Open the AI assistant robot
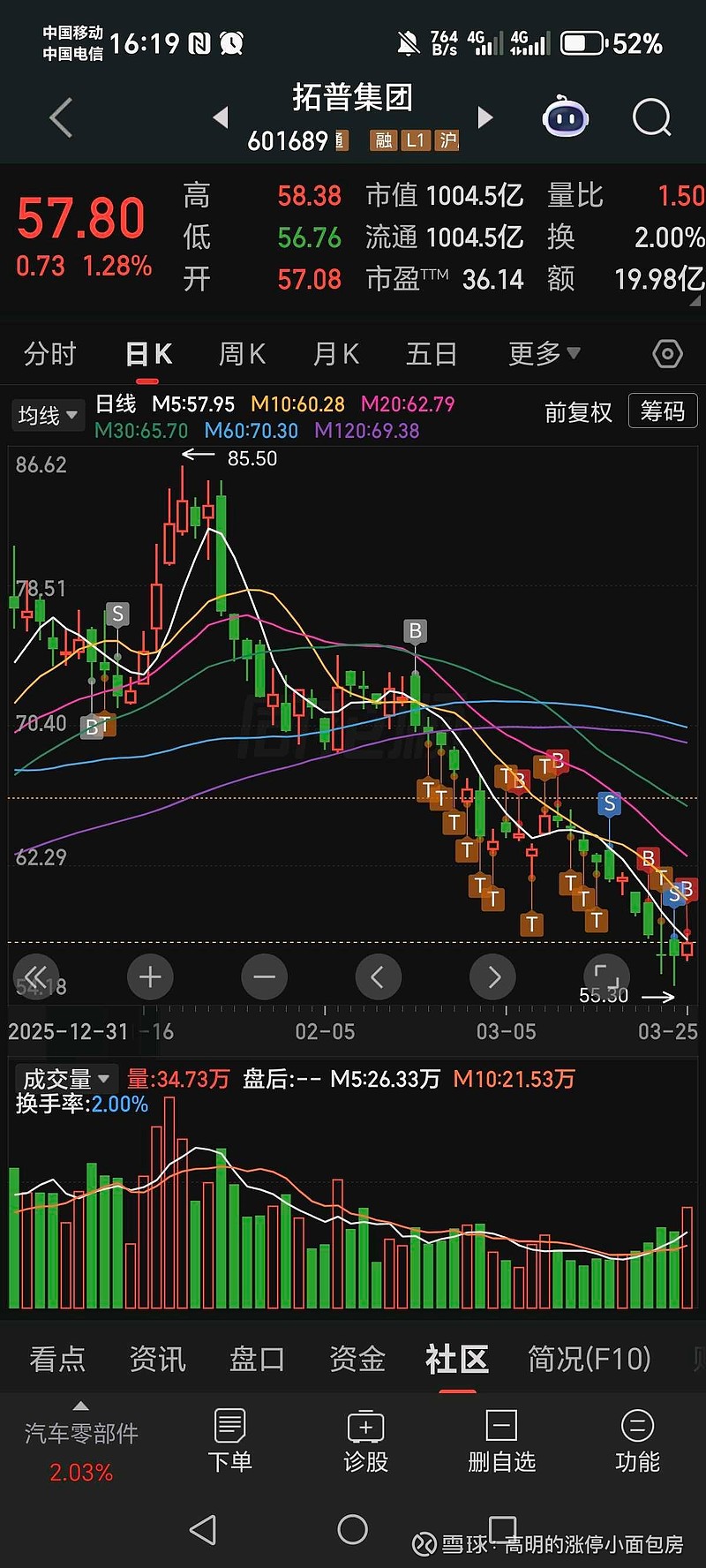This screenshot has height=1568, width=706. click(563, 116)
